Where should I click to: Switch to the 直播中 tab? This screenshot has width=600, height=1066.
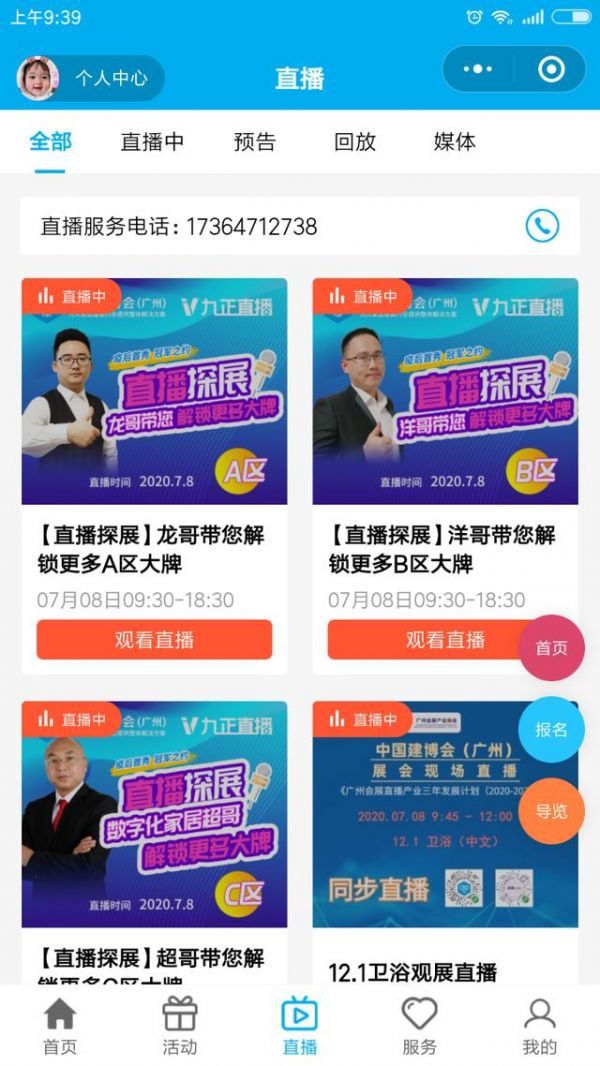152,142
